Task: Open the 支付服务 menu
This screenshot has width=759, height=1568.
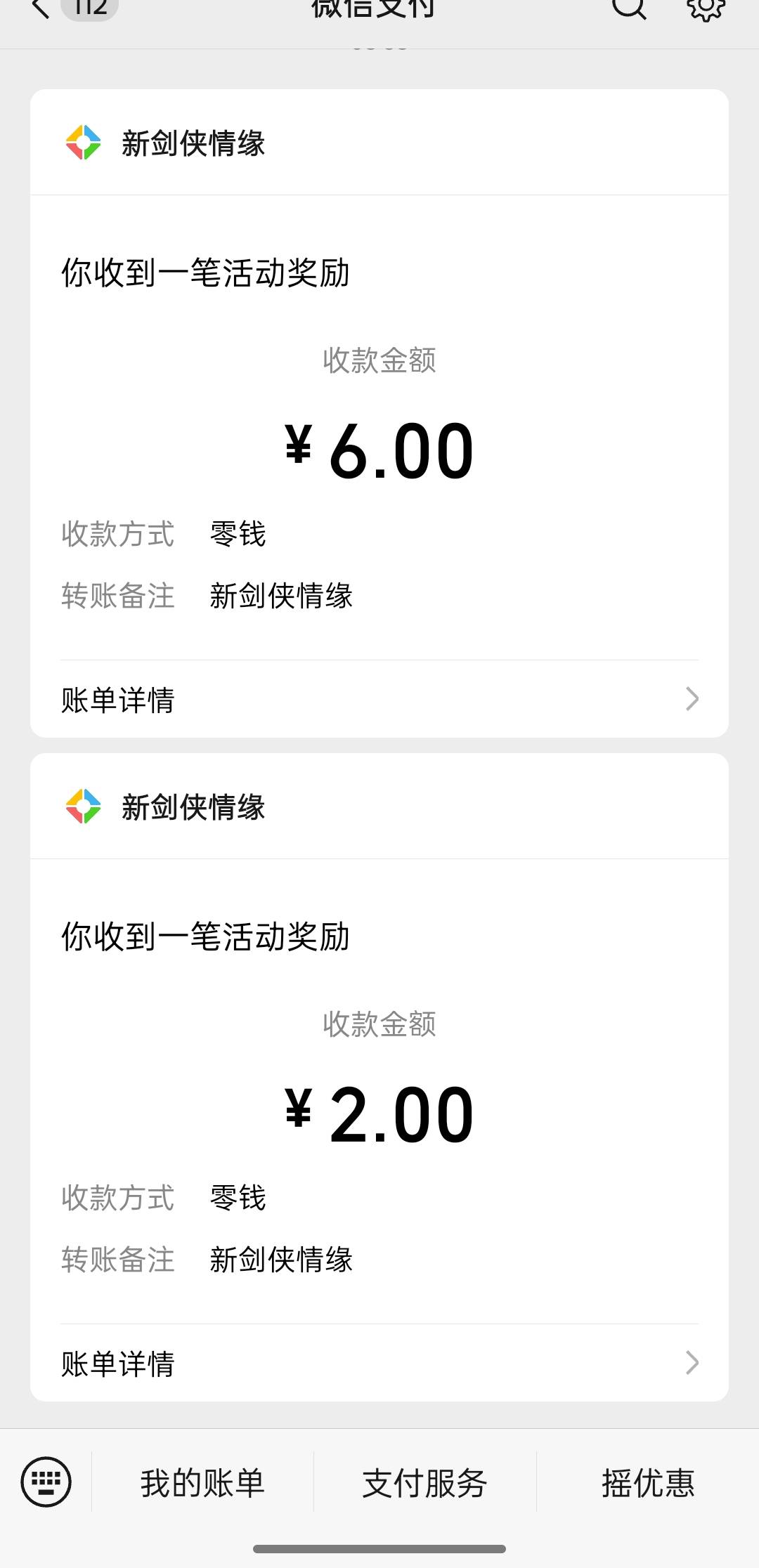Action: [424, 1482]
